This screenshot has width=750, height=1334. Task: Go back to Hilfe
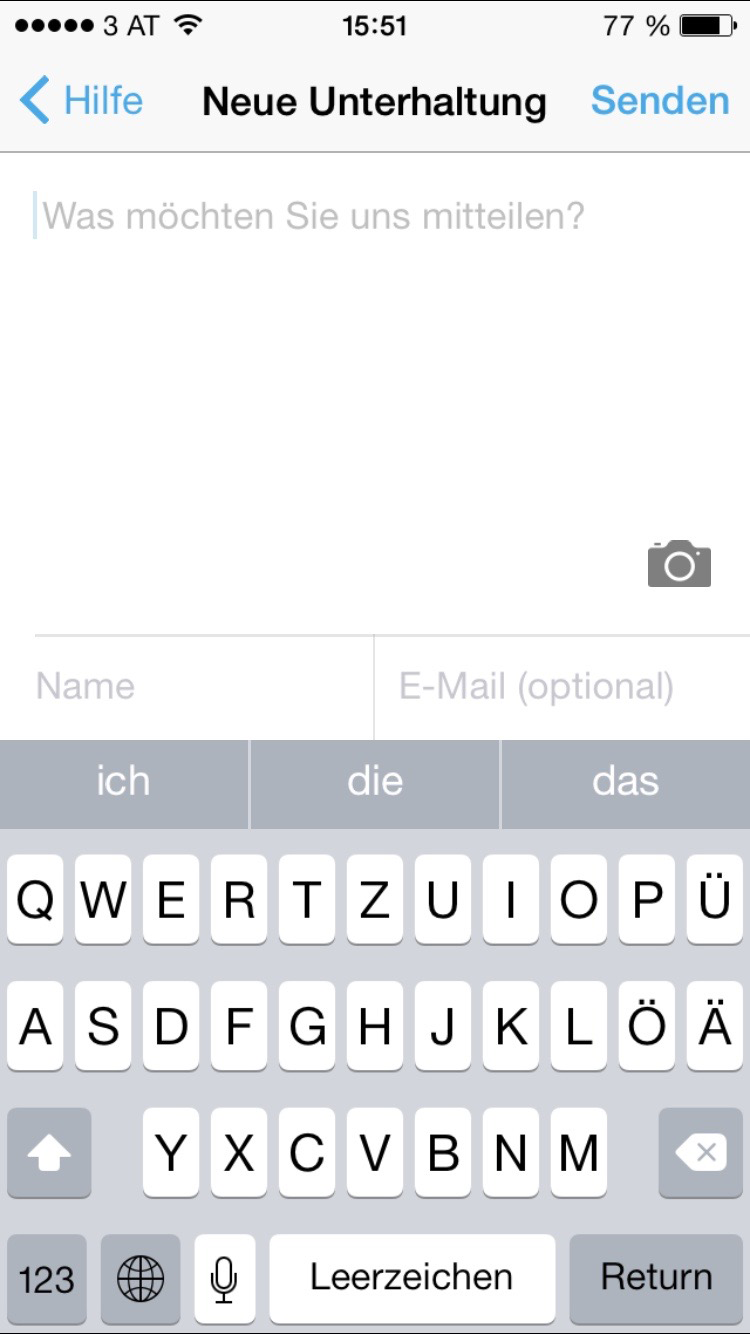coord(81,101)
